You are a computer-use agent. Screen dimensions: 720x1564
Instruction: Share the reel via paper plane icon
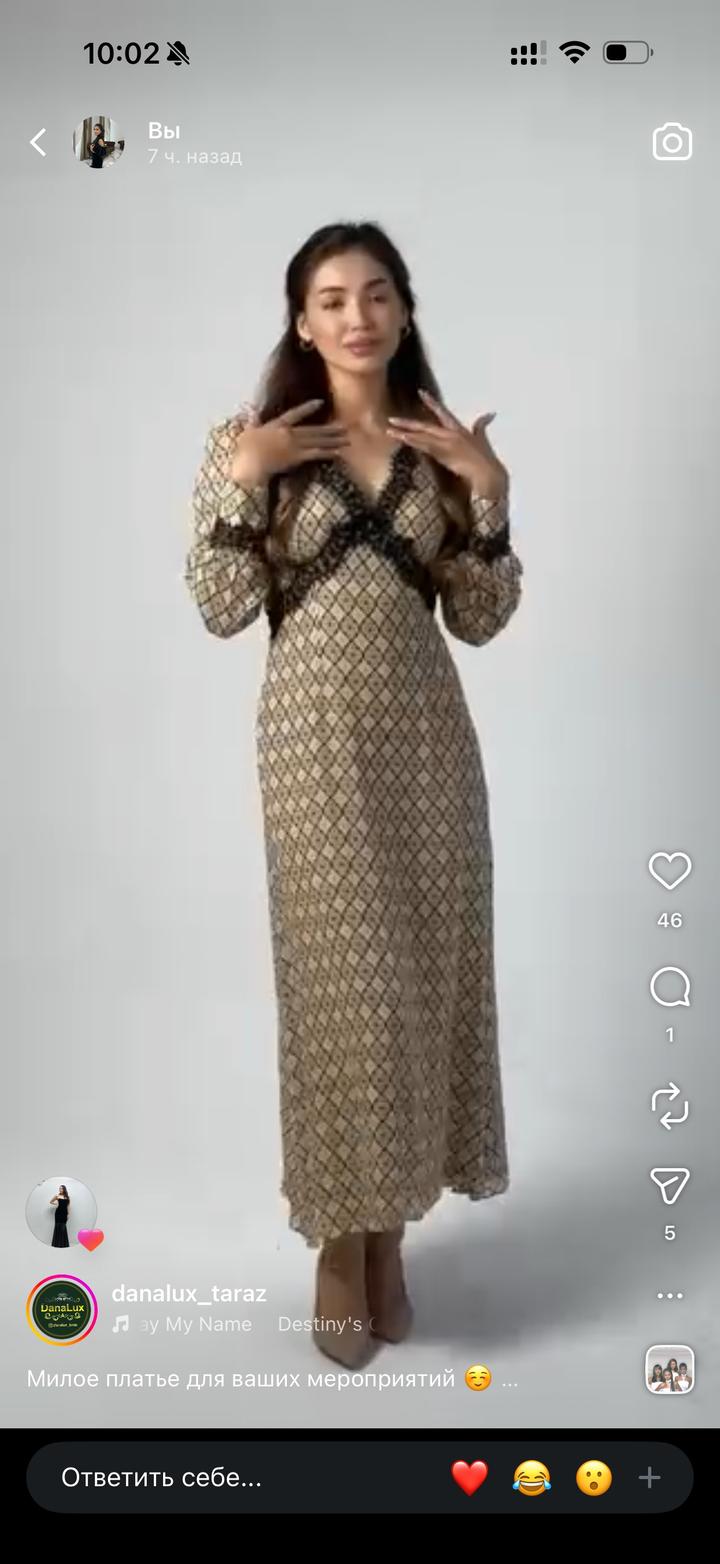pyautogui.click(x=669, y=1186)
